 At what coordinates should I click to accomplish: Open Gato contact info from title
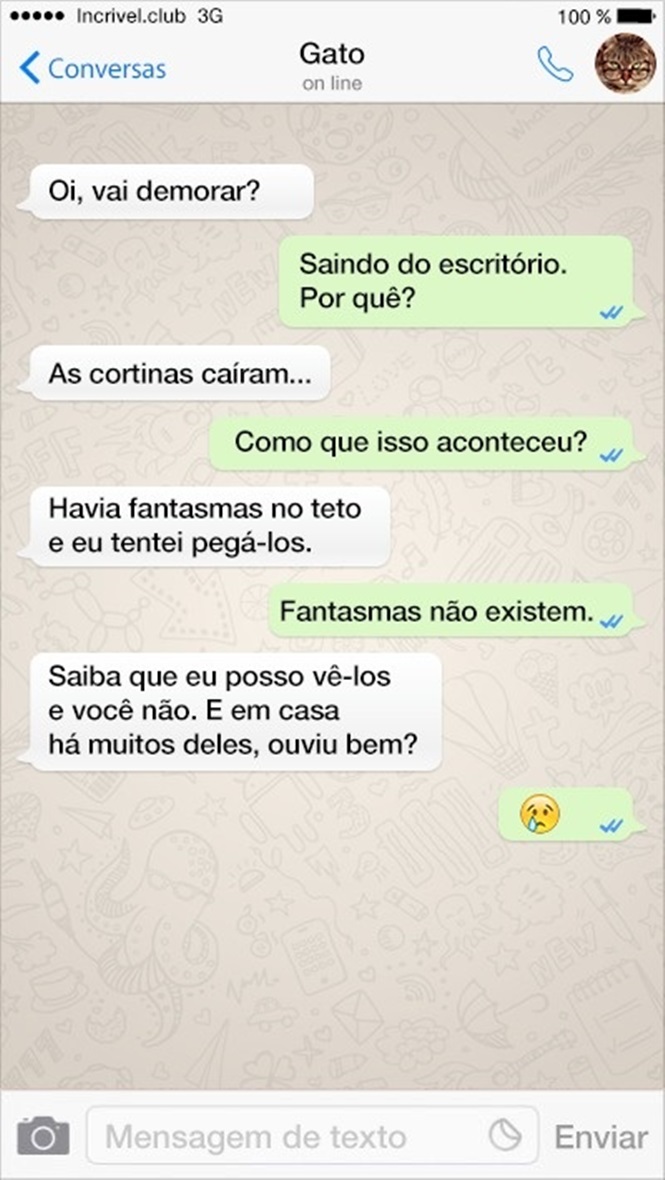coord(332,65)
